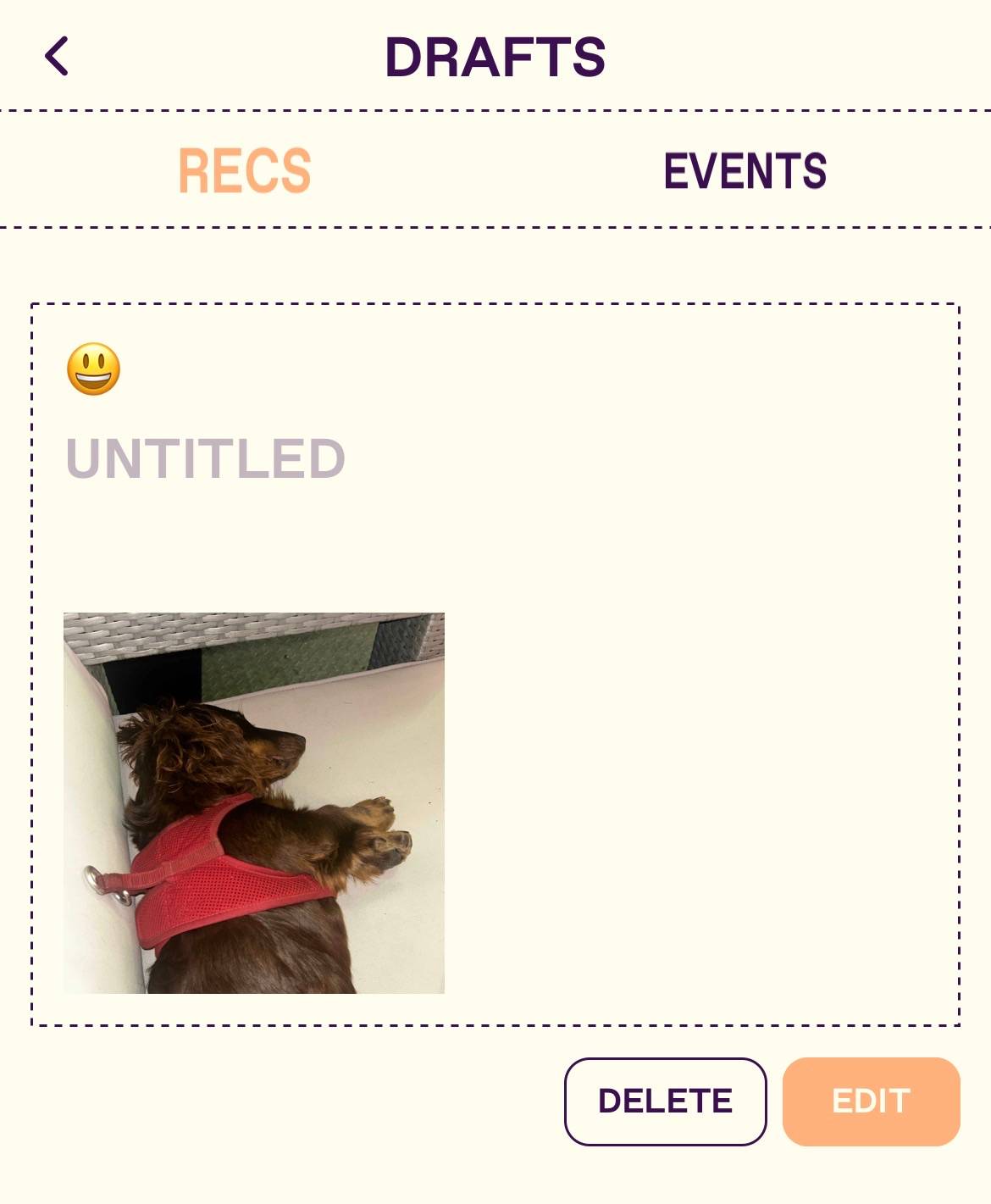Image resolution: width=991 pixels, height=1204 pixels.
Task: Go back from the Drafts screen
Action: pyautogui.click(x=57, y=57)
